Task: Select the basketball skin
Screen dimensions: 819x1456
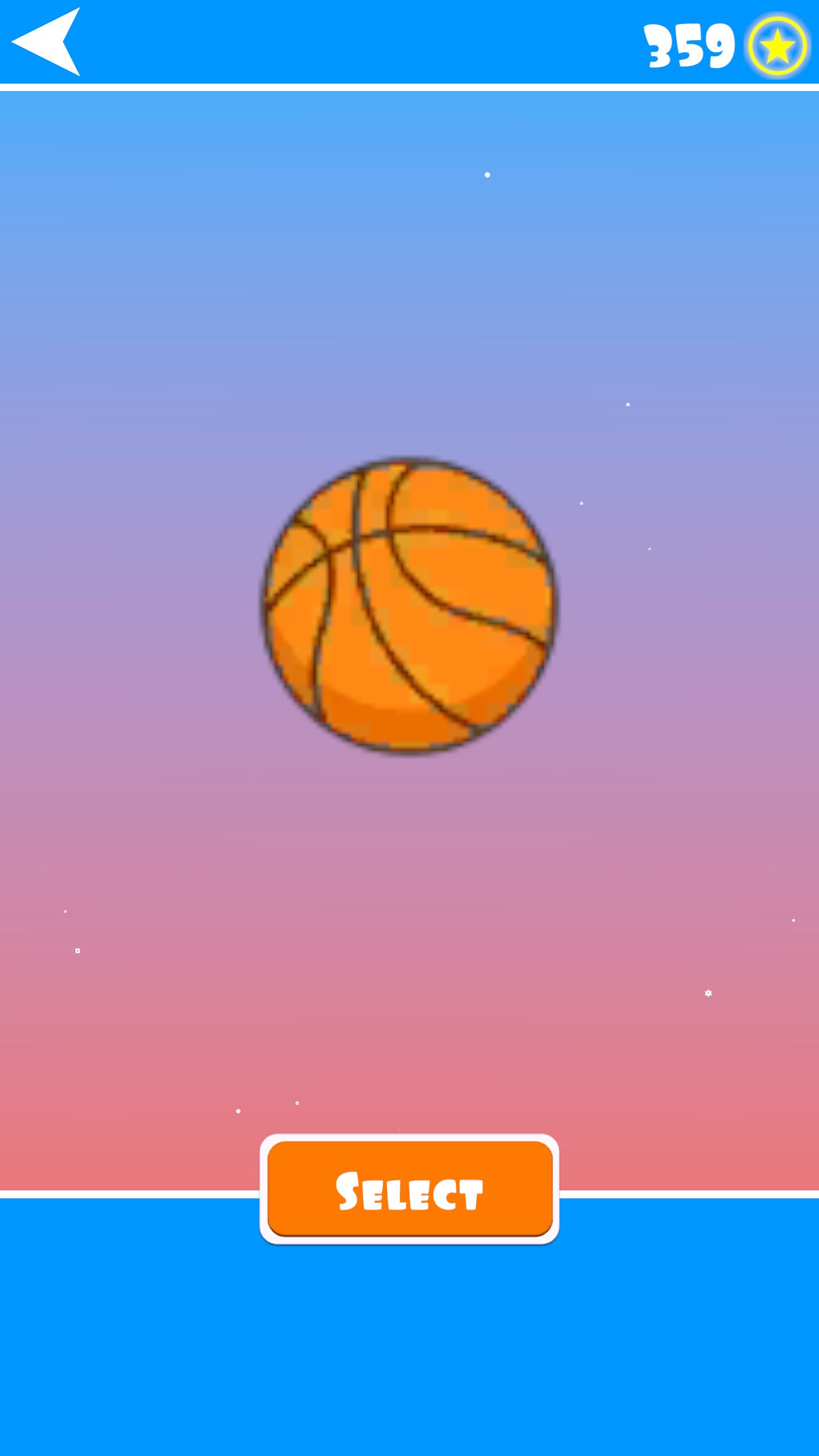Action: 409,1188
